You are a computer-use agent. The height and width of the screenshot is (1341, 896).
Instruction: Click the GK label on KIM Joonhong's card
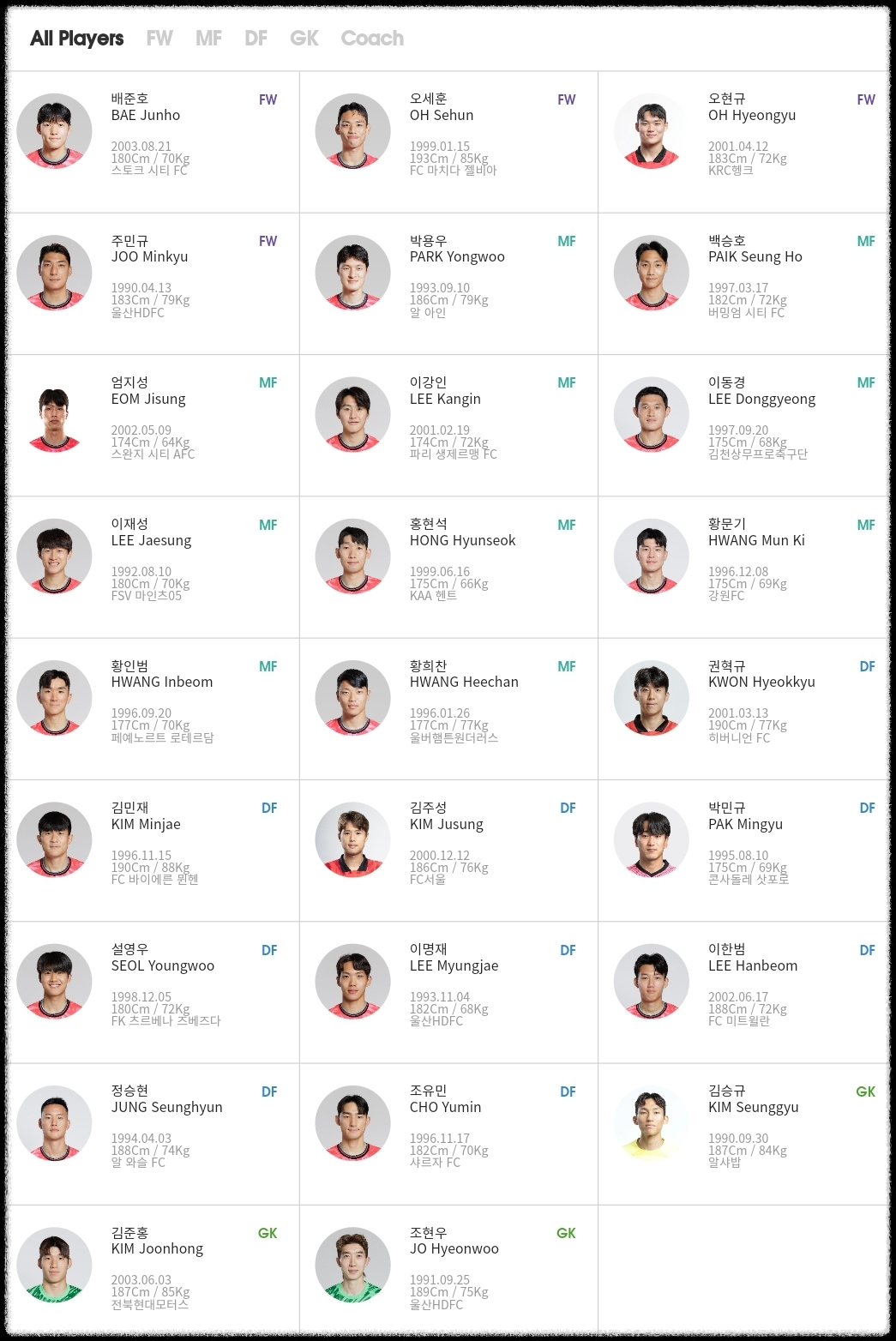[x=268, y=1233]
